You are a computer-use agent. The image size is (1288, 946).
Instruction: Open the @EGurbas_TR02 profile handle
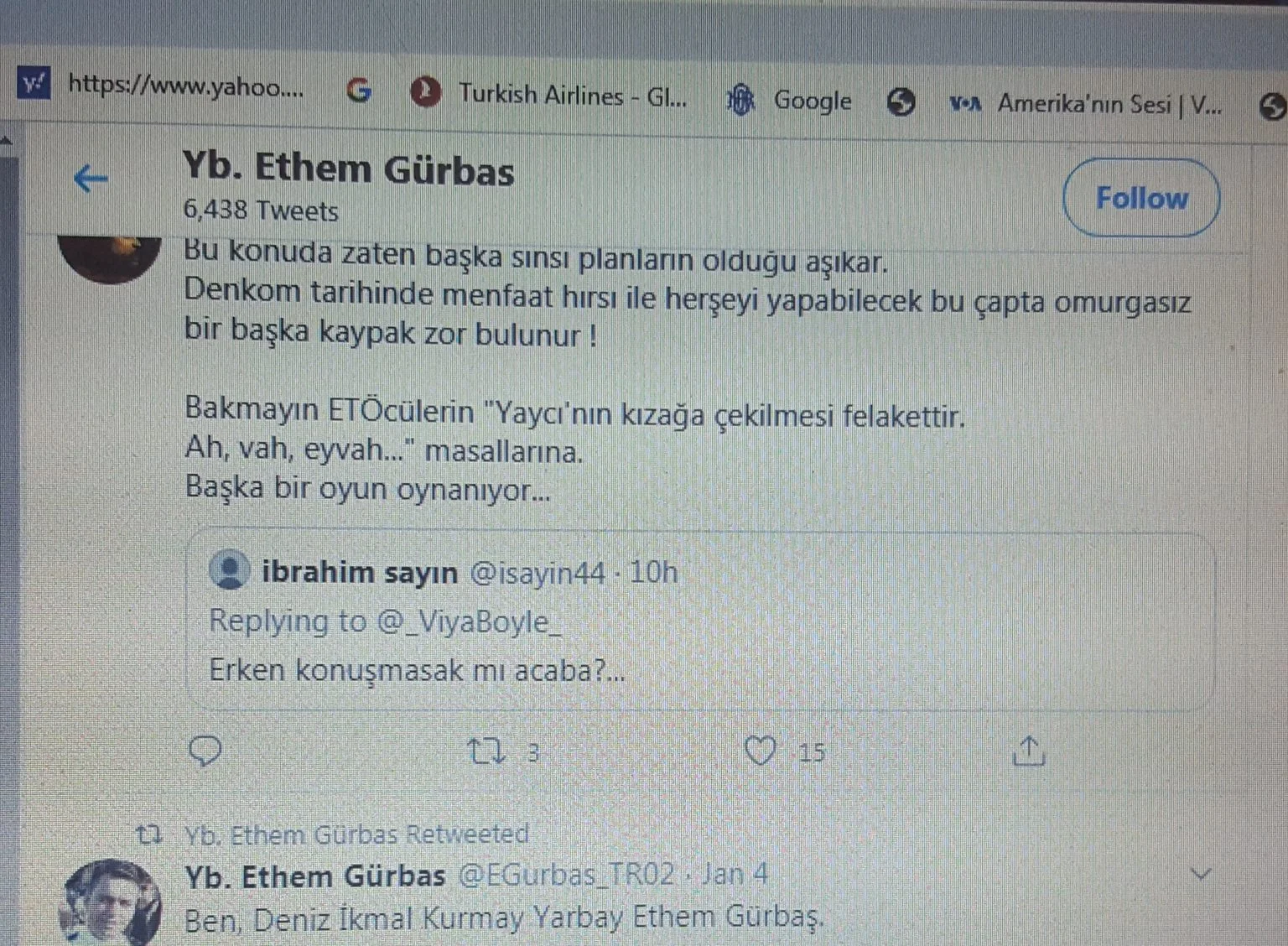click(x=567, y=876)
